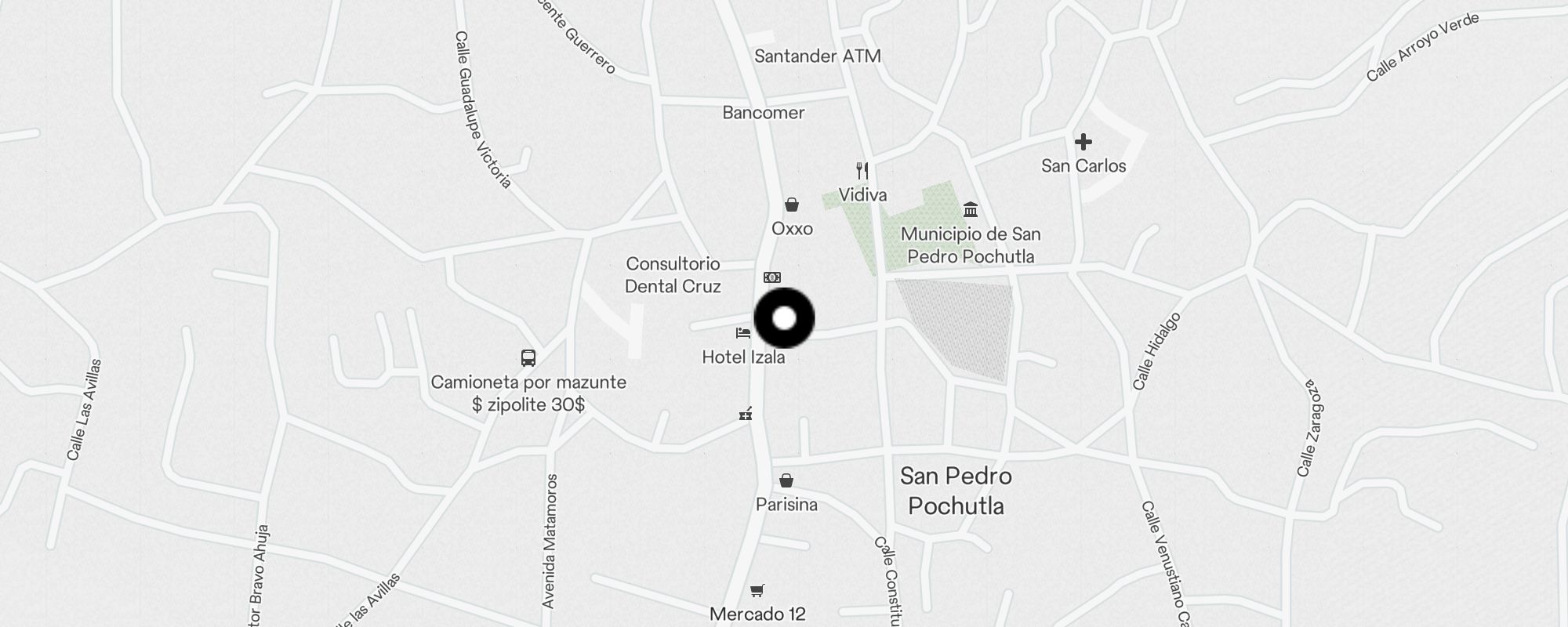This screenshot has height=627, width=1568.
Task: Tap the black location pin marker
Action: [784, 318]
